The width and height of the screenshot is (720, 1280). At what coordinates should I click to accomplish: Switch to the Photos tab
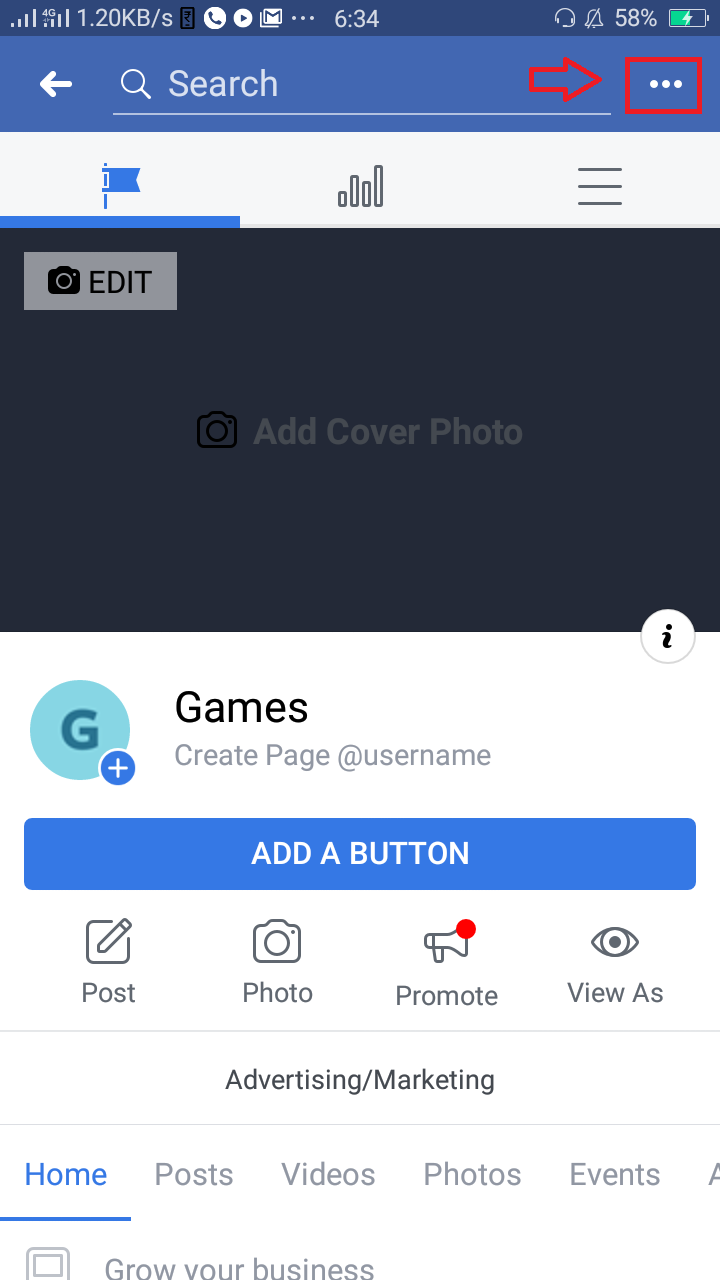coord(472,1174)
